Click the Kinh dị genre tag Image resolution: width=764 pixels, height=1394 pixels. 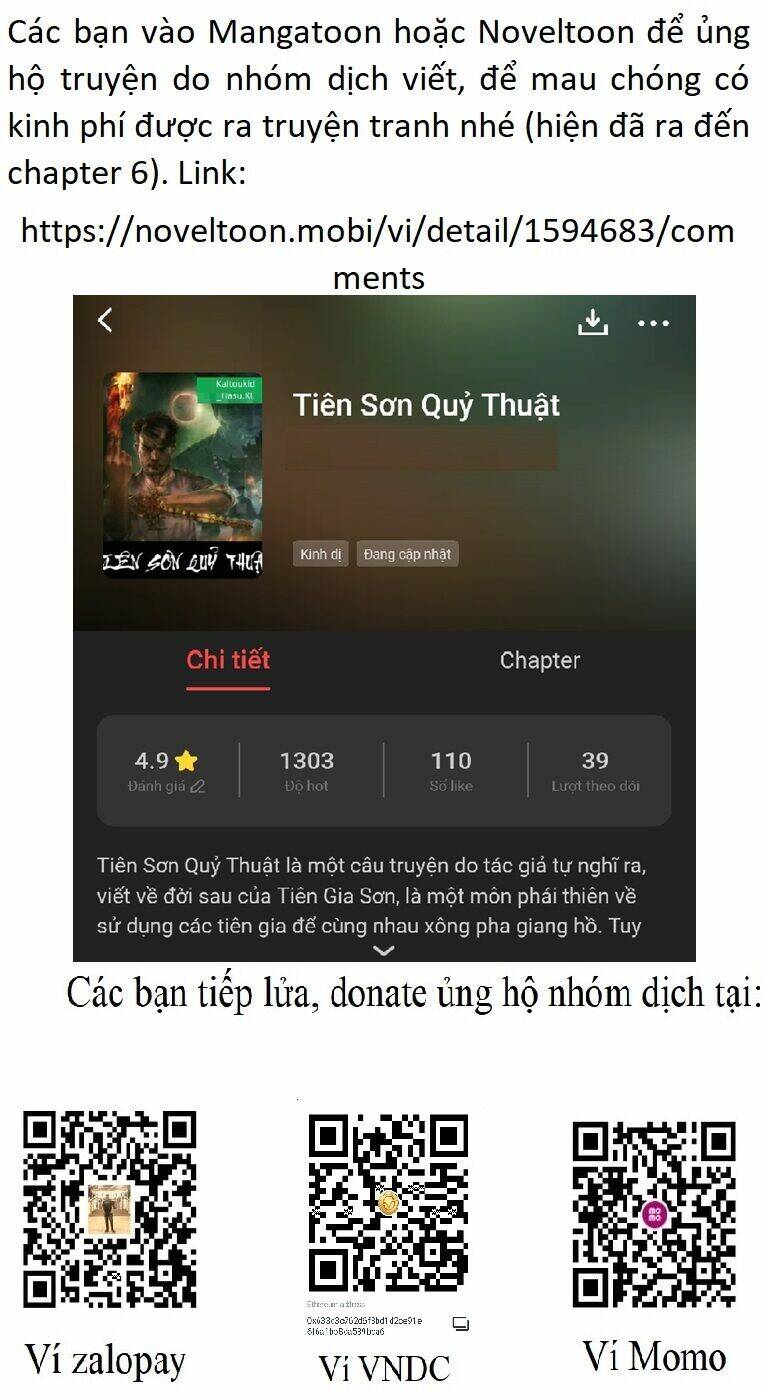tap(318, 551)
